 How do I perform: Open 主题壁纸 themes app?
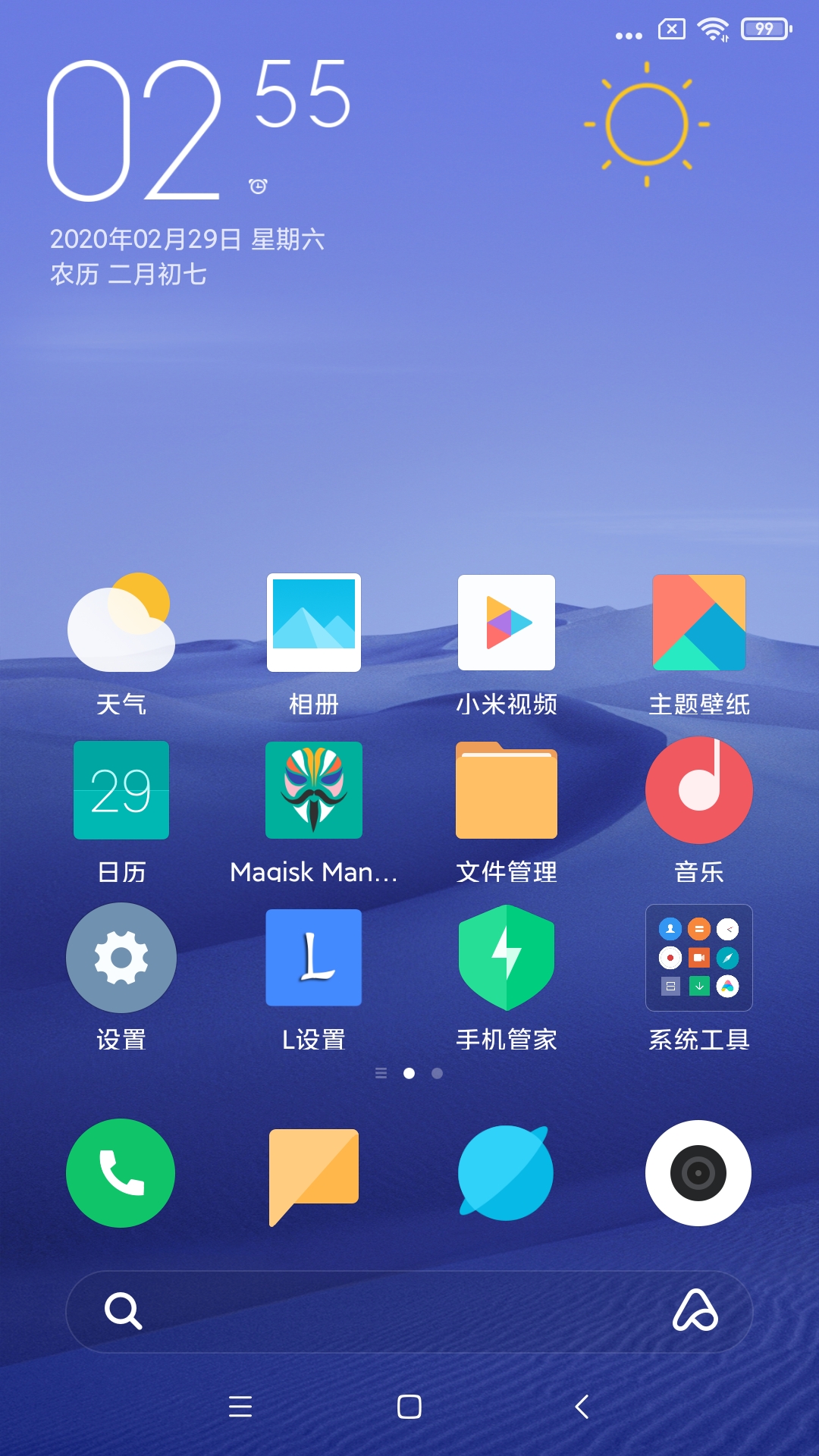(x=699, y=623)
